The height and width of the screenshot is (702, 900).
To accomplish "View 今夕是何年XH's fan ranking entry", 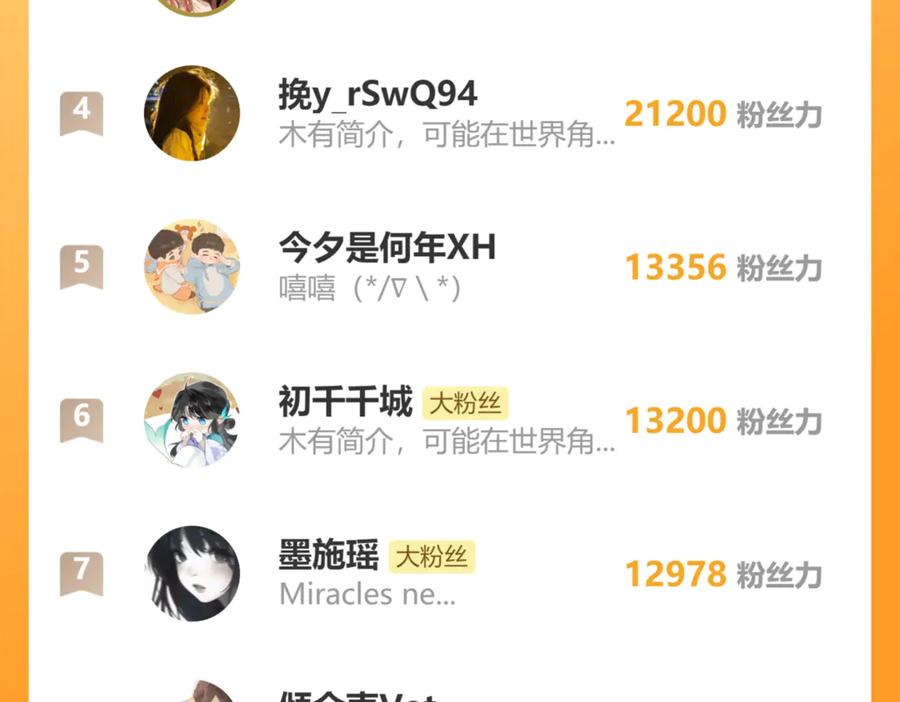I will [x=387, y=247].
